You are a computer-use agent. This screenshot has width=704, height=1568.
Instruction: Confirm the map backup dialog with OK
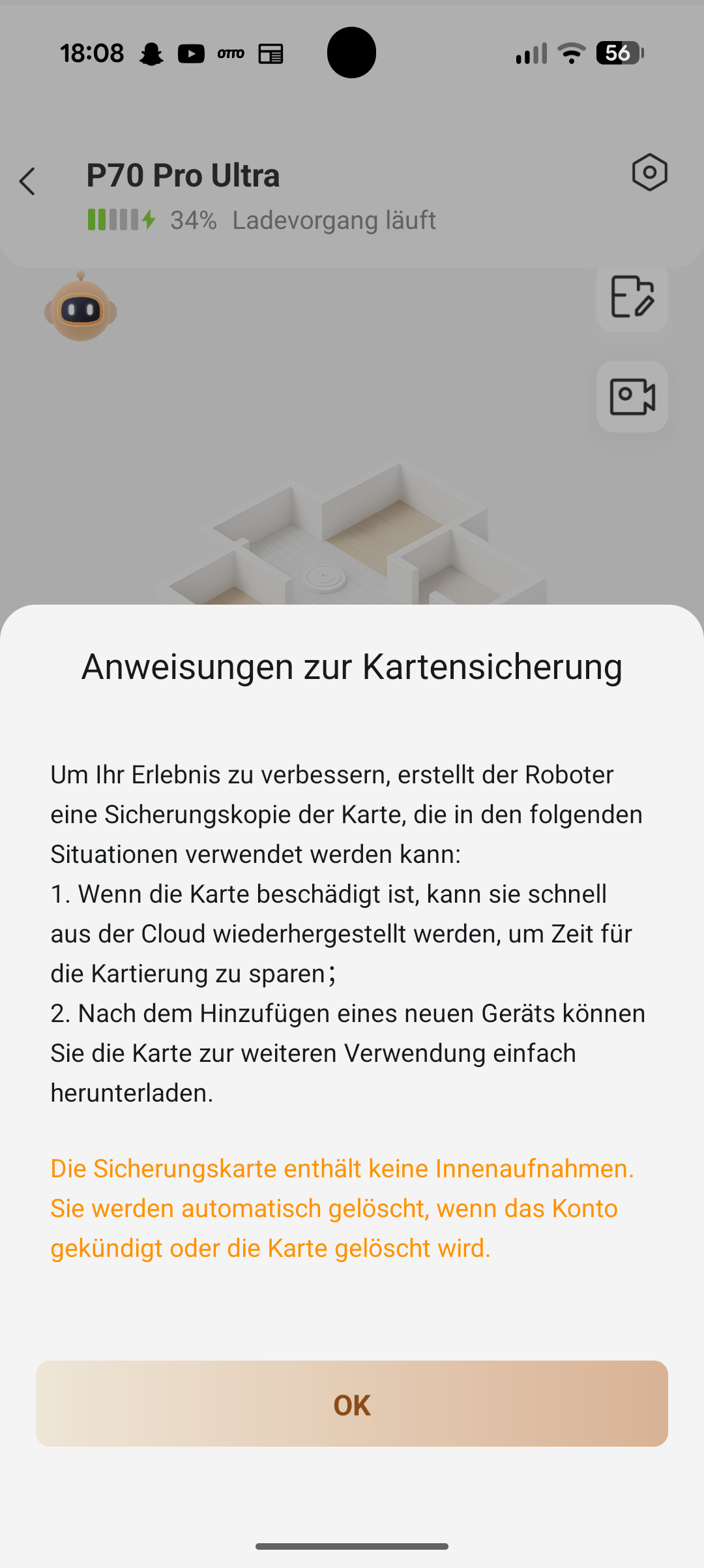pos(352,1404)
